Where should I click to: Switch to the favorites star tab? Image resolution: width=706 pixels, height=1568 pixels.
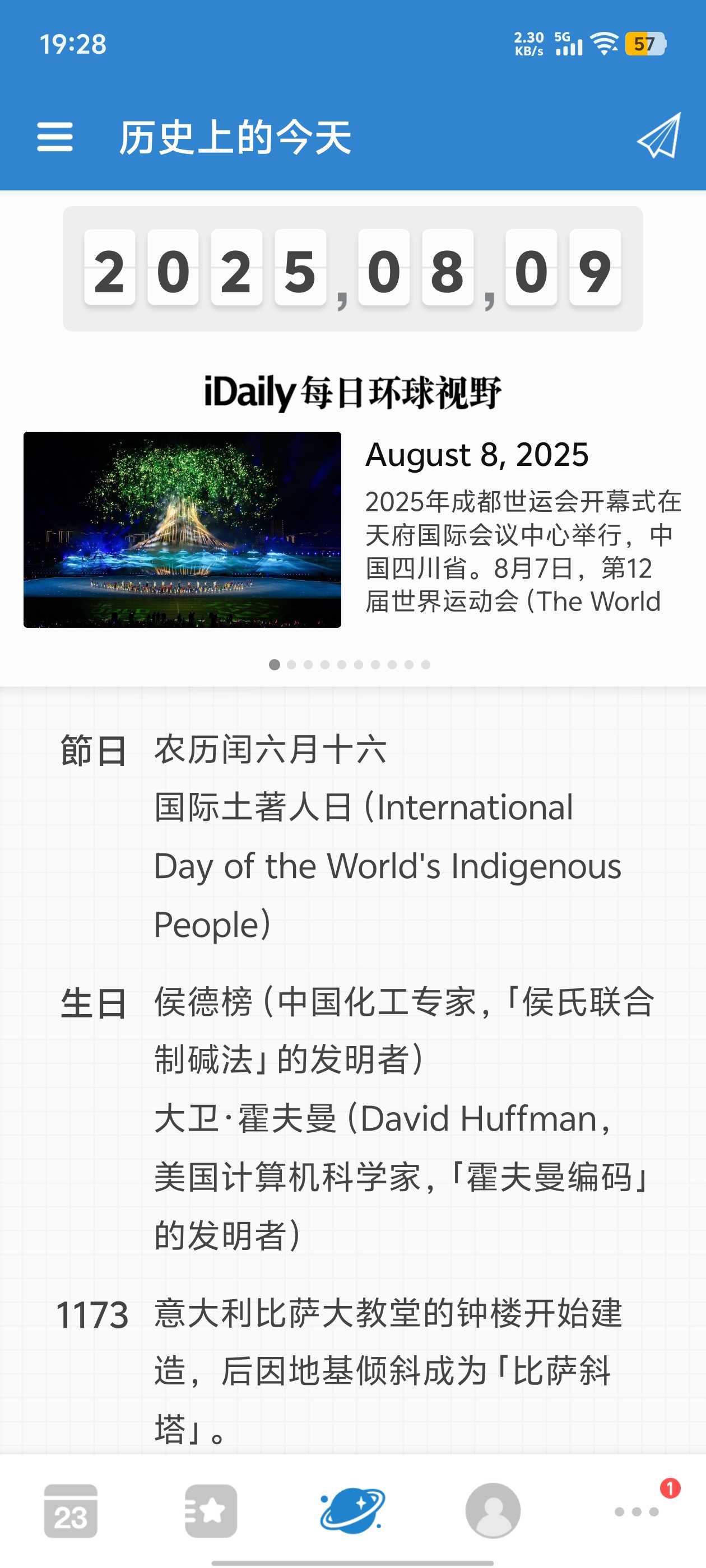point(211,1511)
